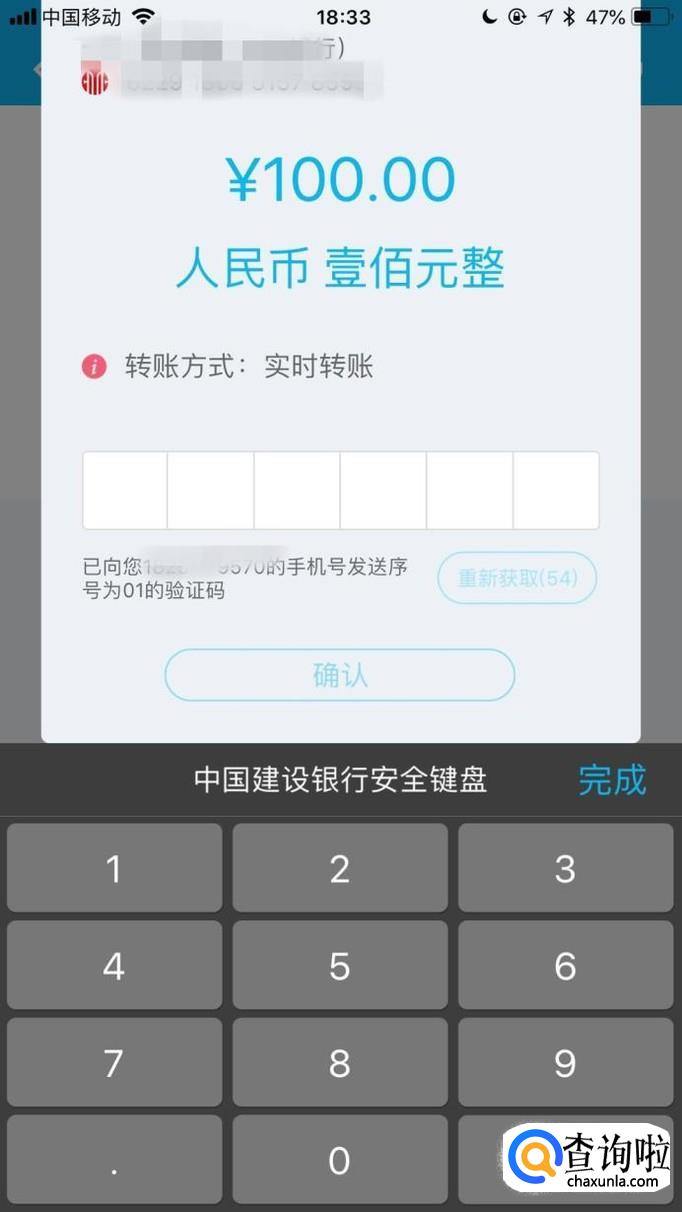Tap the 重新获取 resend code button
Viewport: 682px width, 1212px height.
(517, 578)
